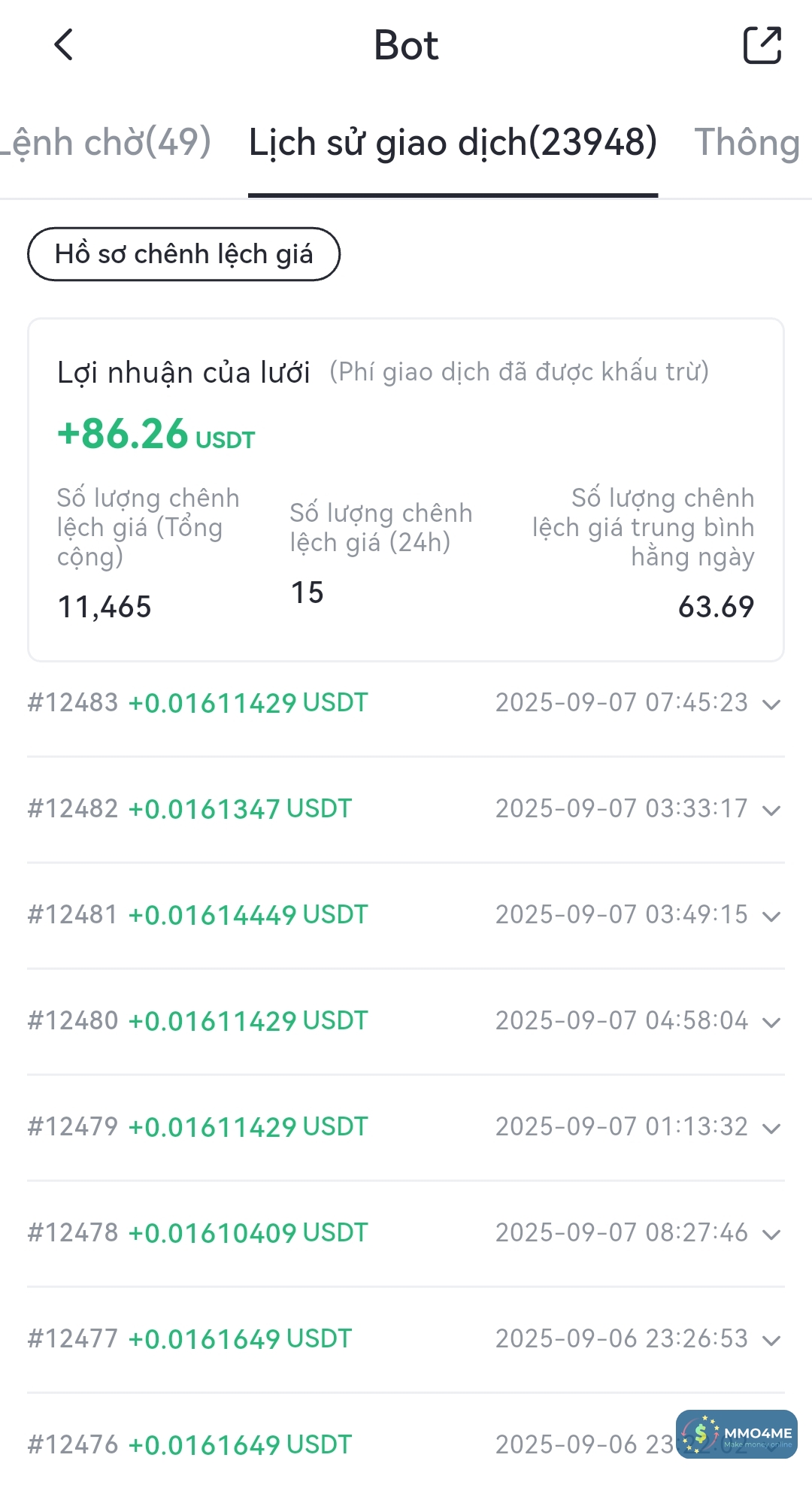The height and width of the screenshot is (1488, 812).
Task: Expand the #12477 transaction row
Action: coord(771,1341)
